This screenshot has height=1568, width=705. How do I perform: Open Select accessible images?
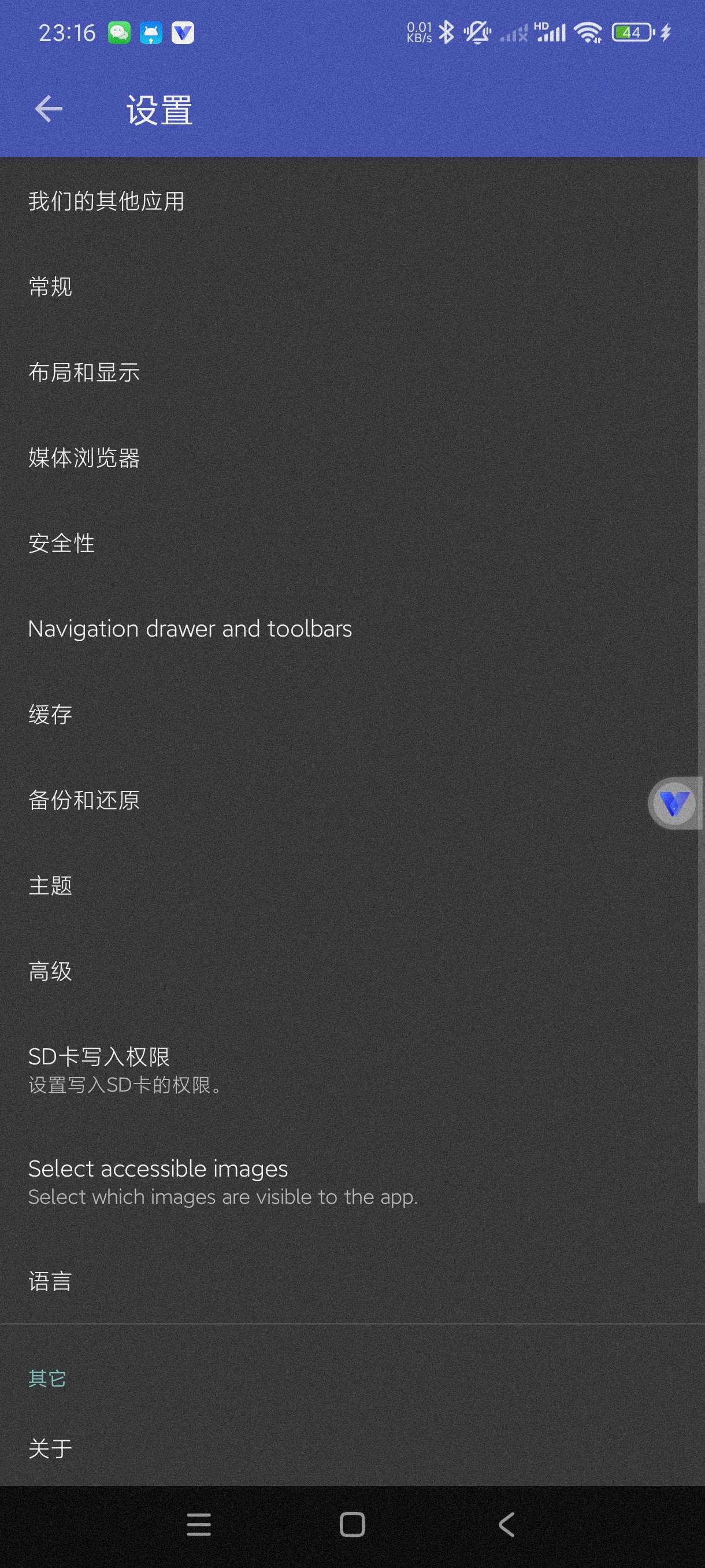[x=222, y=1181]
